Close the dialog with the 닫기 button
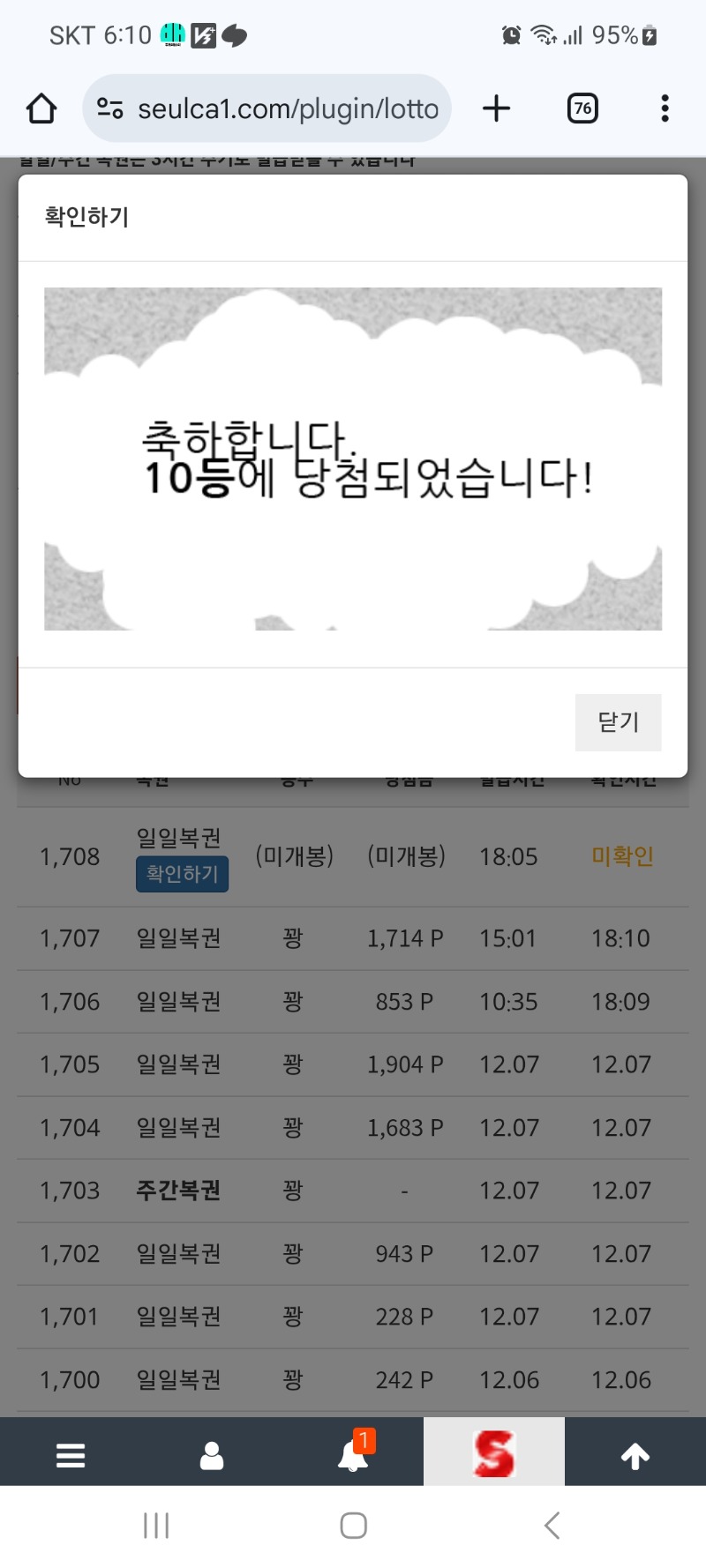This screenshot has width=706, height=1568. 618,722
